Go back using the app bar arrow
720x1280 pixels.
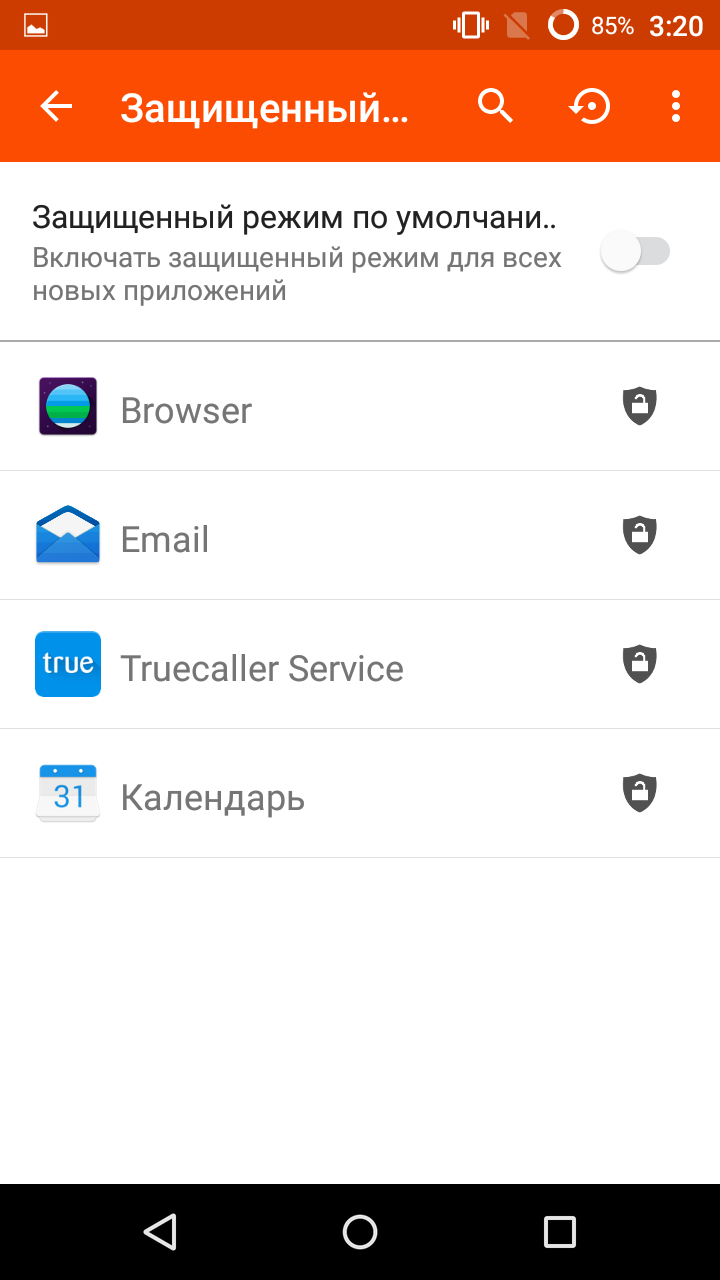(57, 106)
